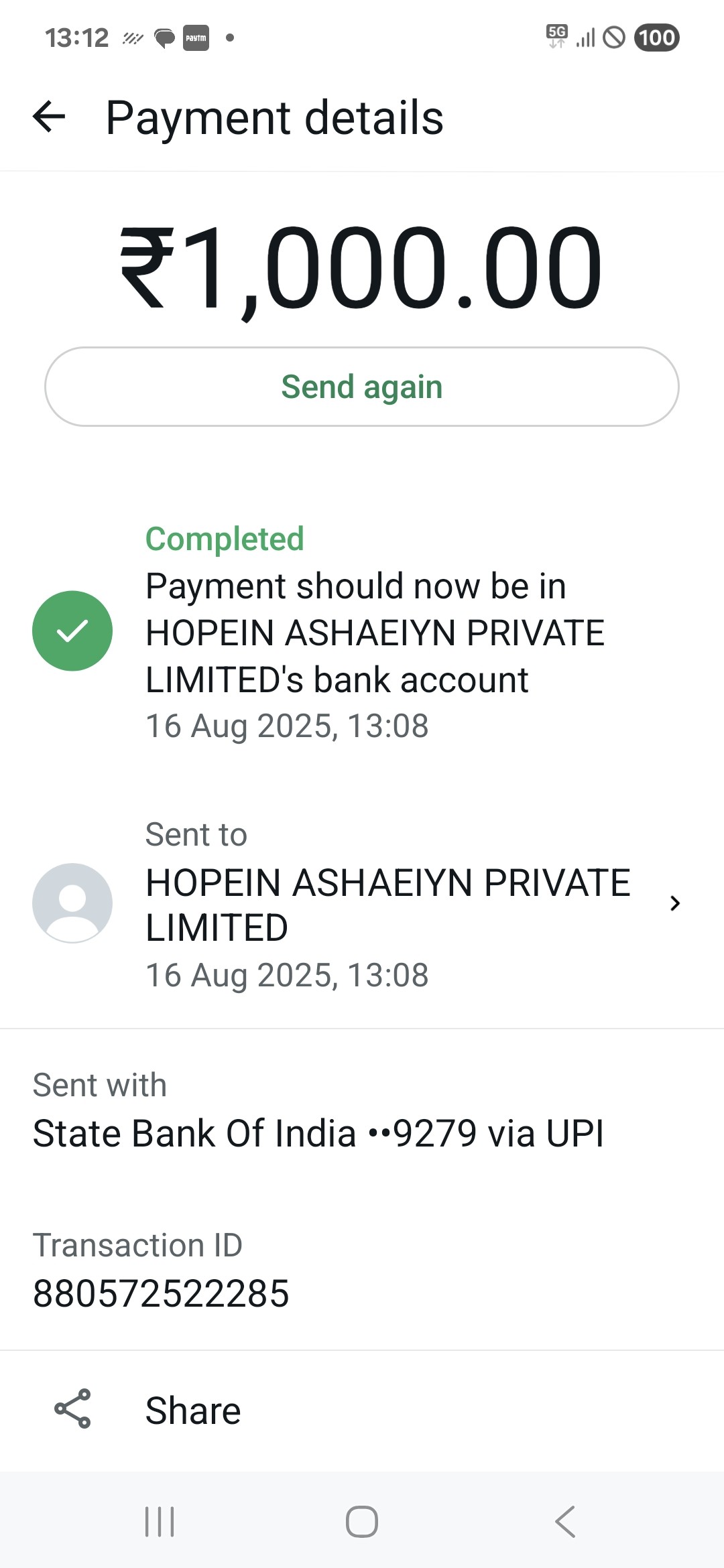Open recent apps from navigation bar
Screen dimensions: 724x1568
160,1521
